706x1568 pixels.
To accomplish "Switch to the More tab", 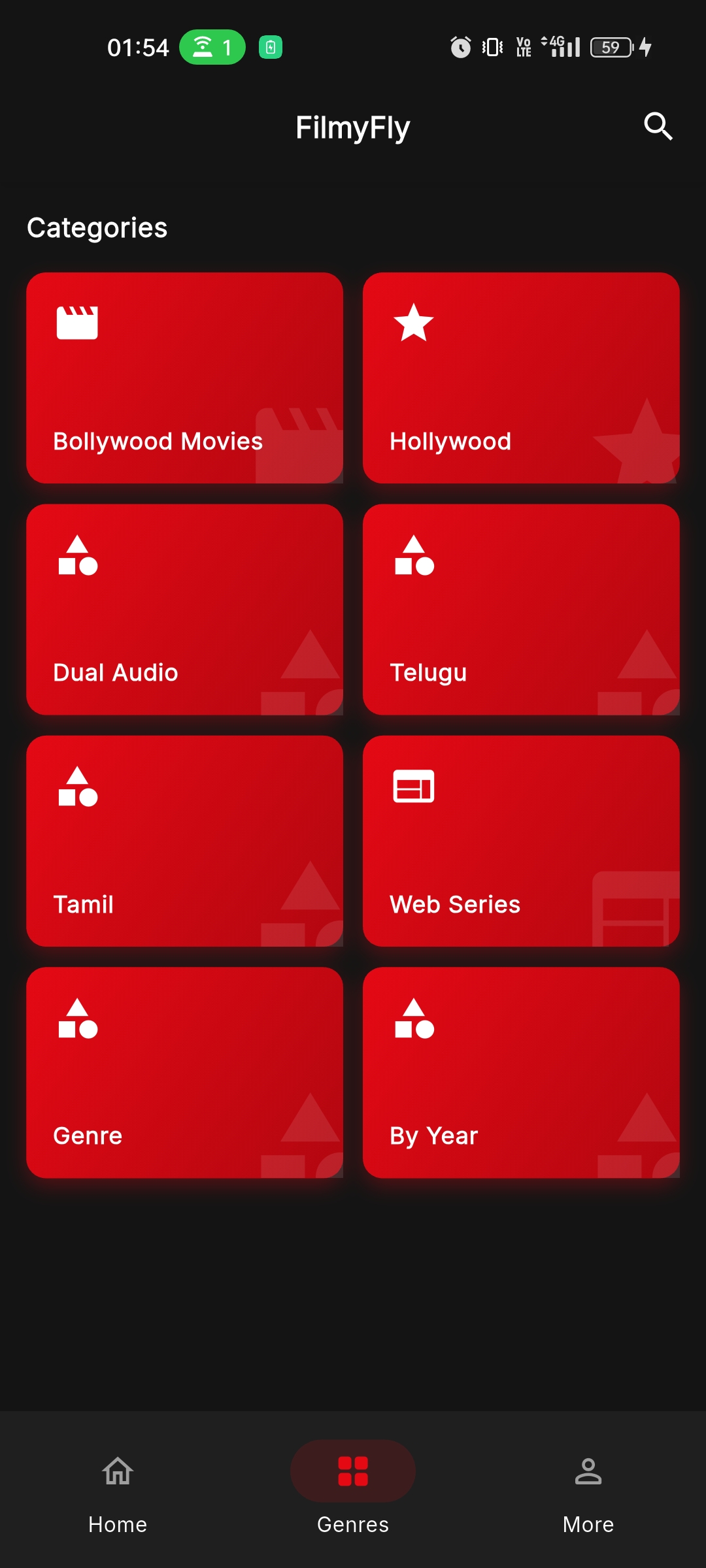I will point(588,1496).
